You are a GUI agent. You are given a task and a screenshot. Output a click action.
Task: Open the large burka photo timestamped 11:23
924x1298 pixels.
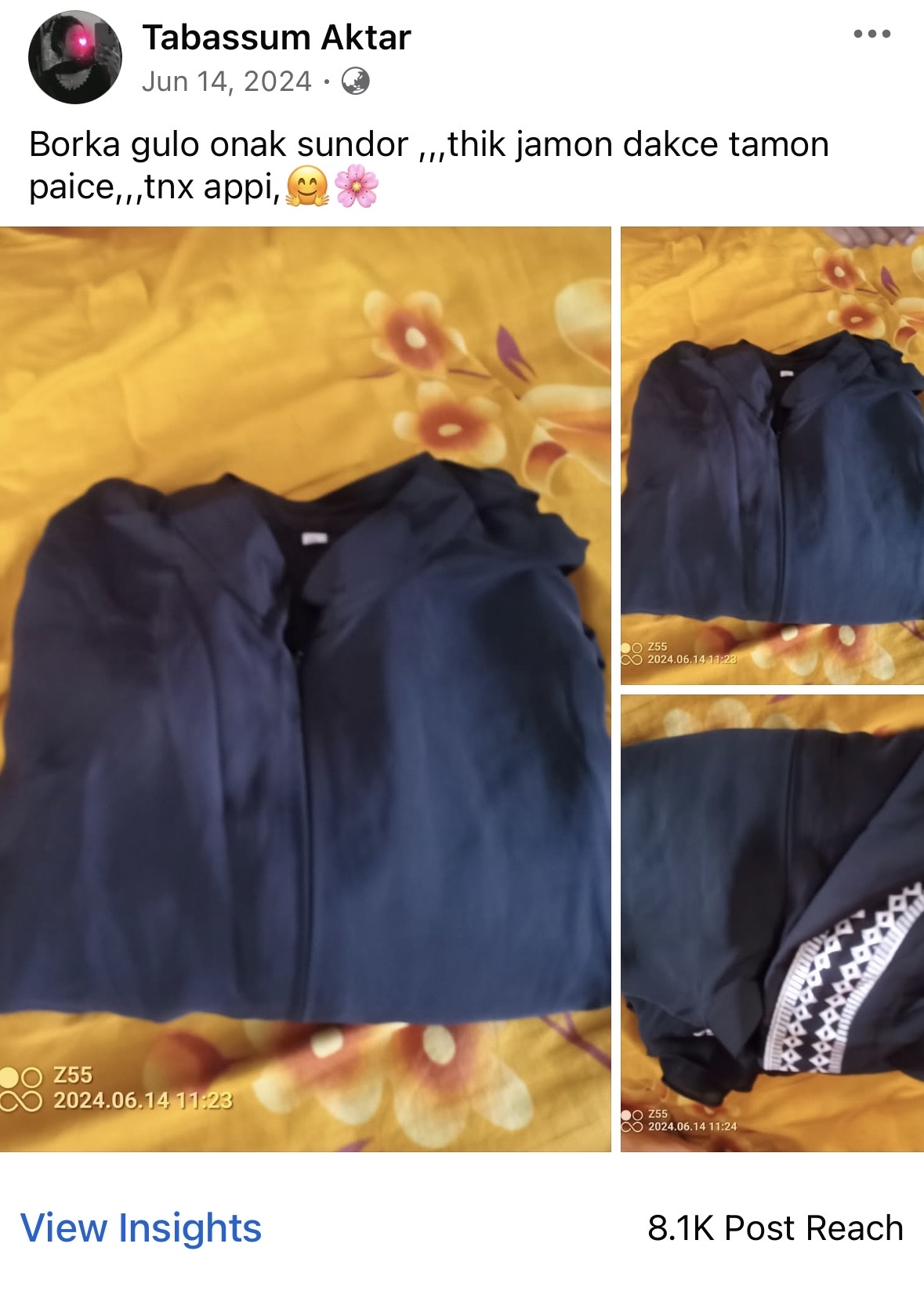click(305, 690)
